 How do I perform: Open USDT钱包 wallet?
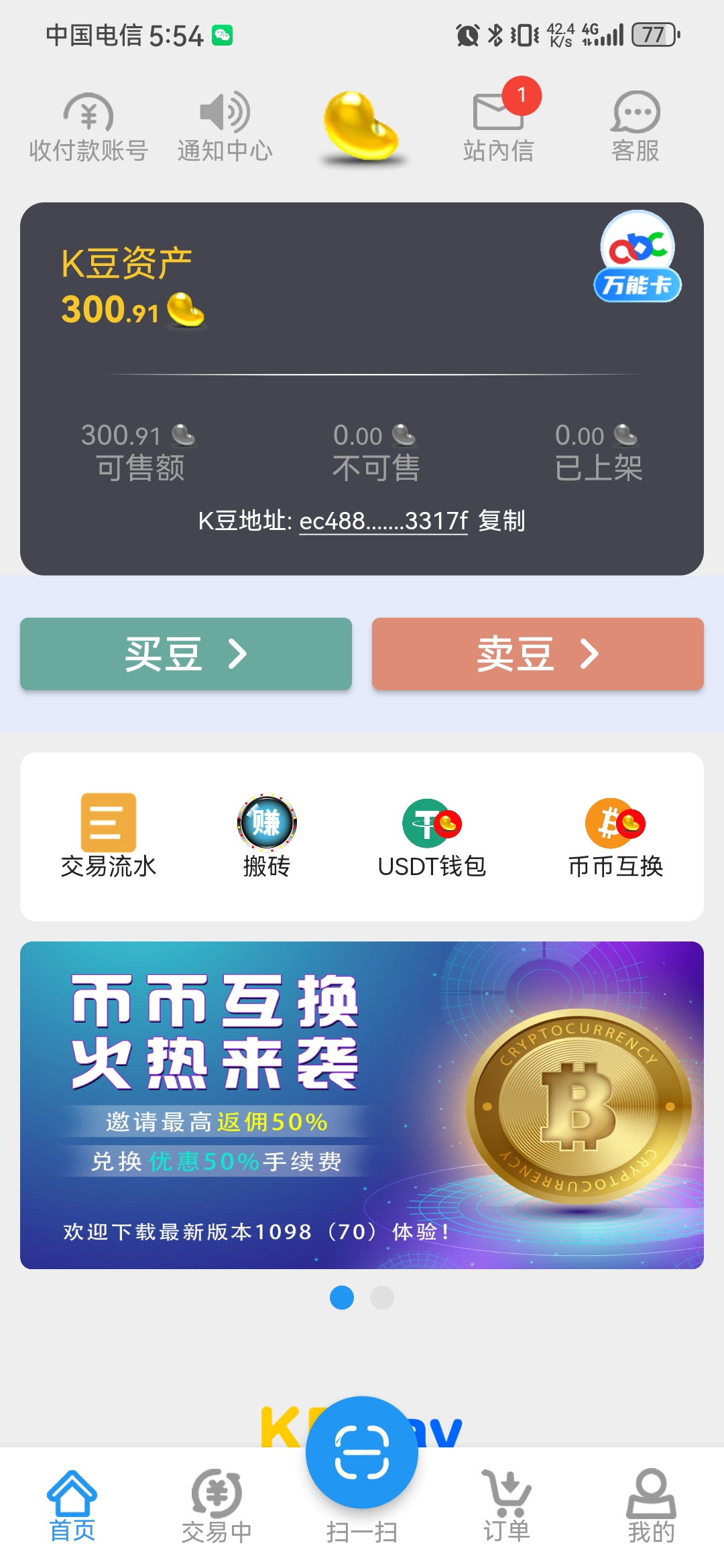tap(432, 836)
